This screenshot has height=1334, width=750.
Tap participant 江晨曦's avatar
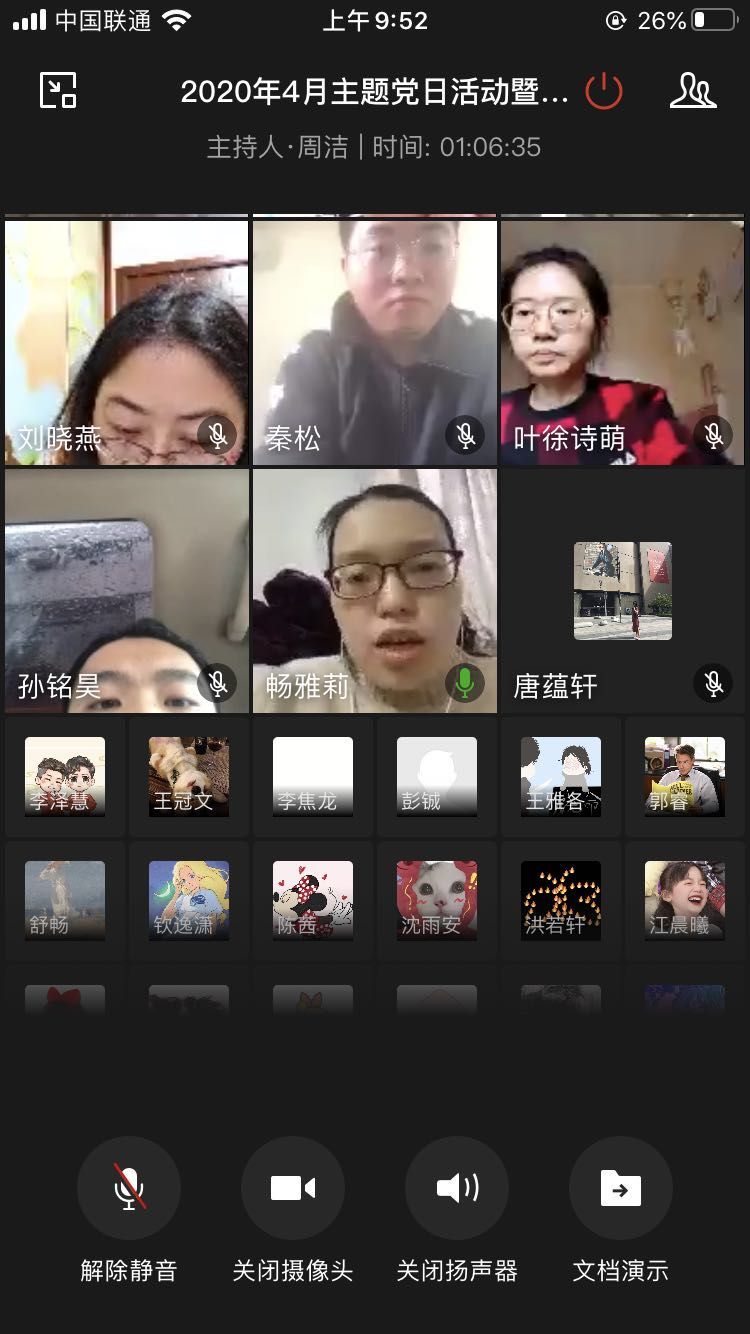coord(685,901)
